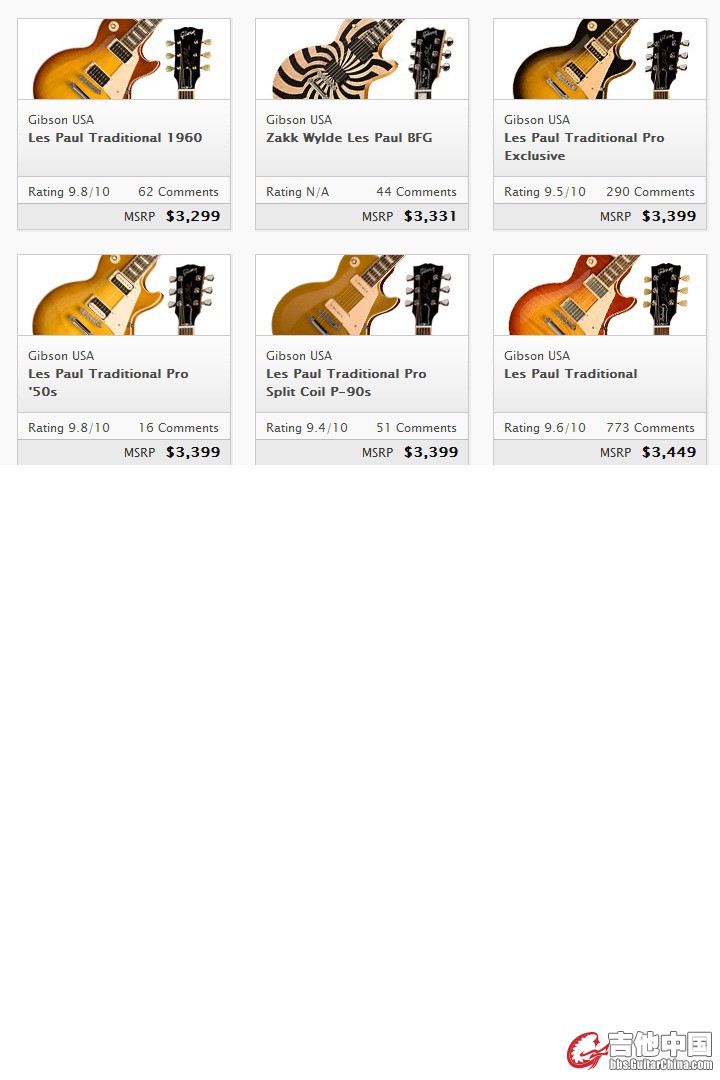Open the Les Paul Traditional Pro '50s card
Screen dimensions: 720x1080
[x=108, y=382]
